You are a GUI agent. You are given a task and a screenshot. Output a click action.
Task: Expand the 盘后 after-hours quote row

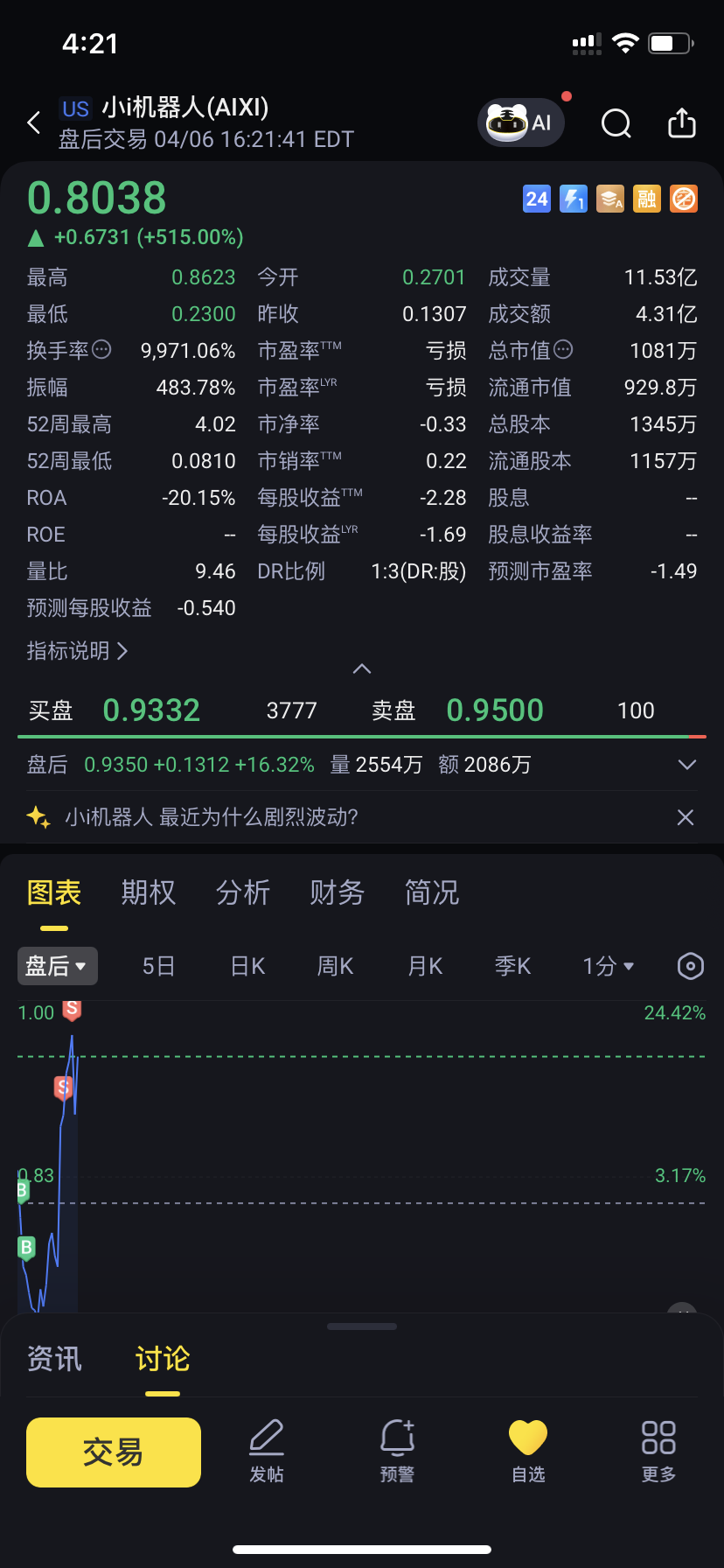(x=687, y=765)
